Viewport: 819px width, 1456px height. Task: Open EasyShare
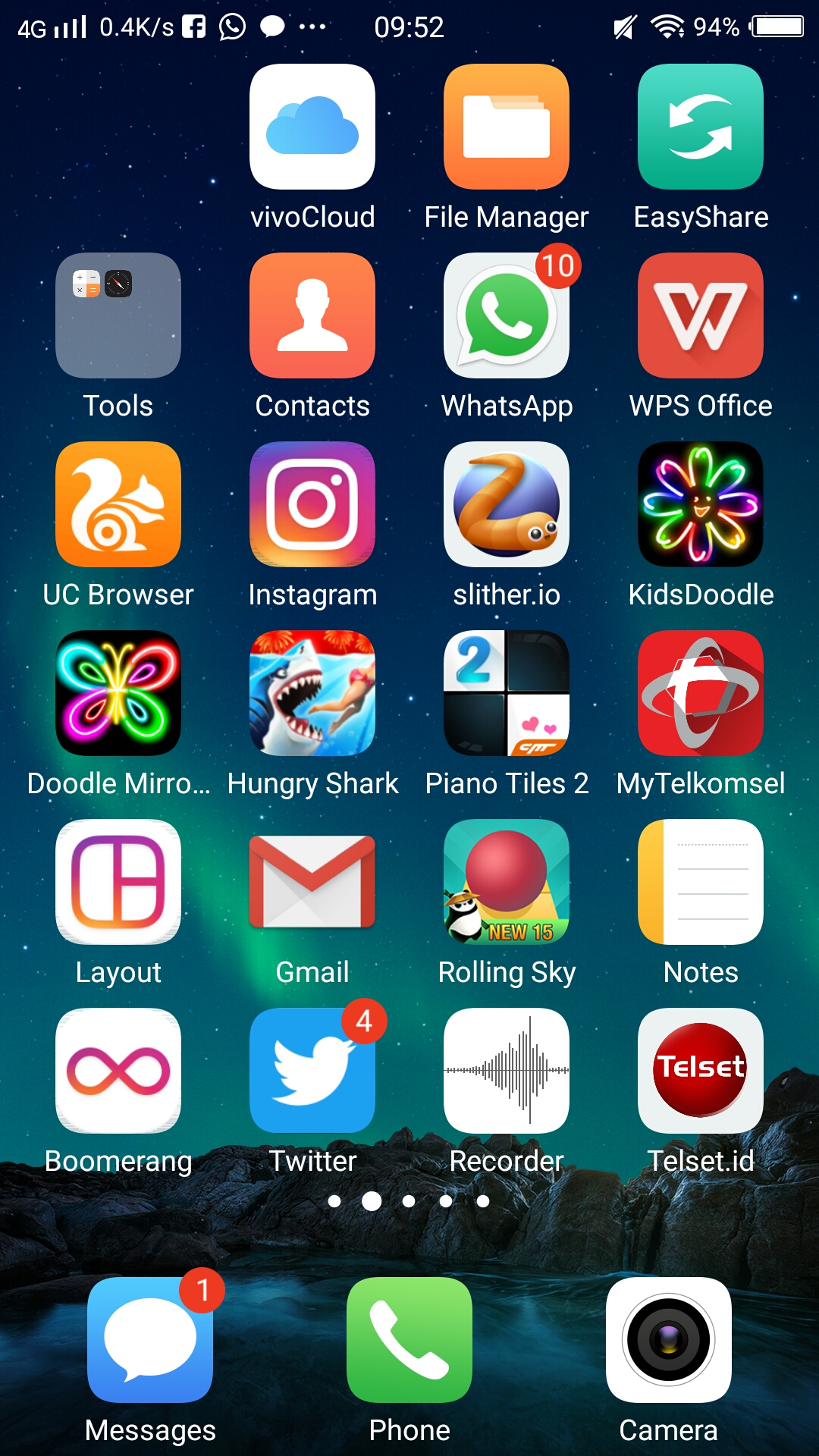click(x=701, y=127)
